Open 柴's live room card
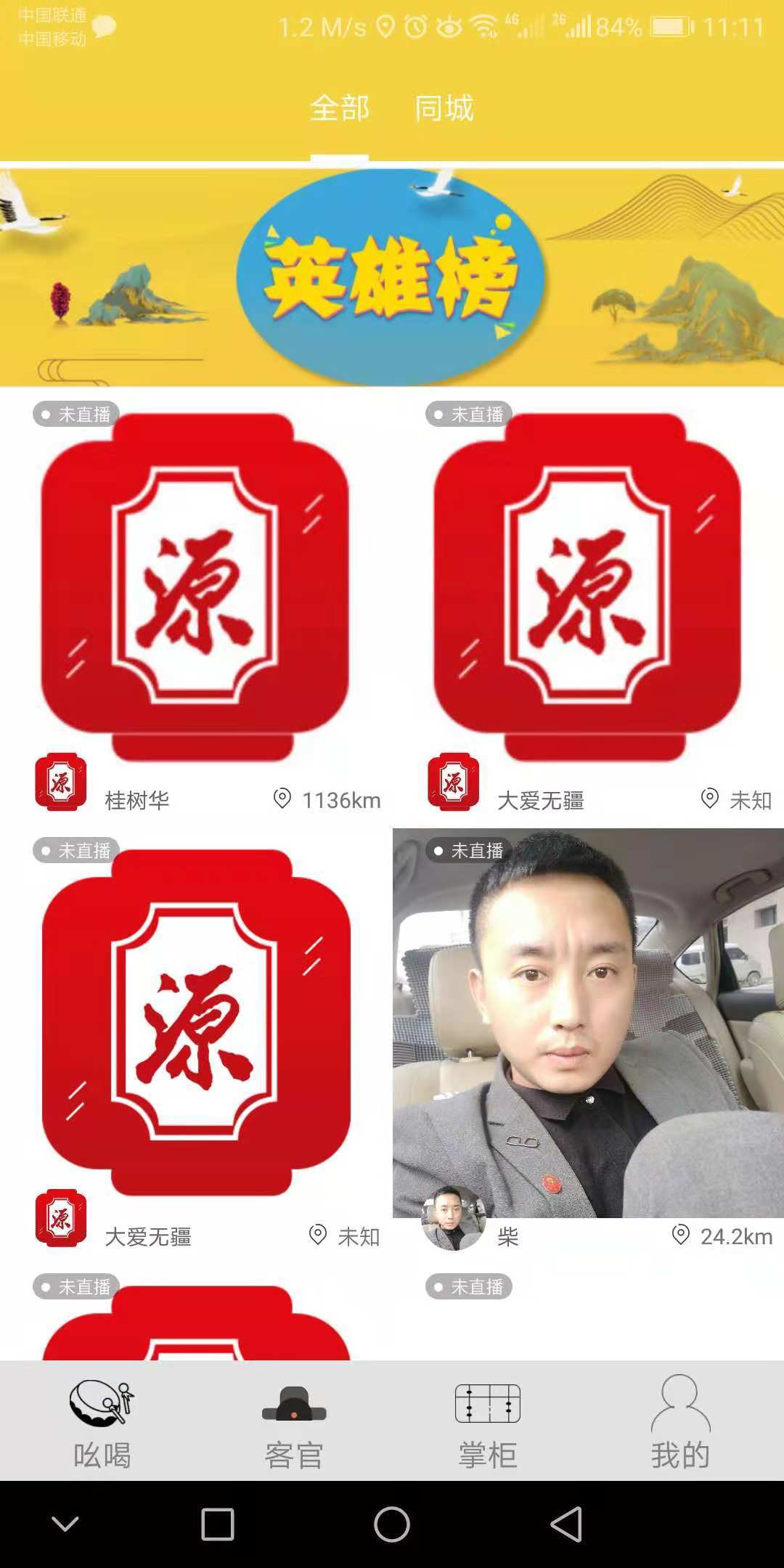The height and width of the screenshot is (1568, 784). pos(588,1022)
